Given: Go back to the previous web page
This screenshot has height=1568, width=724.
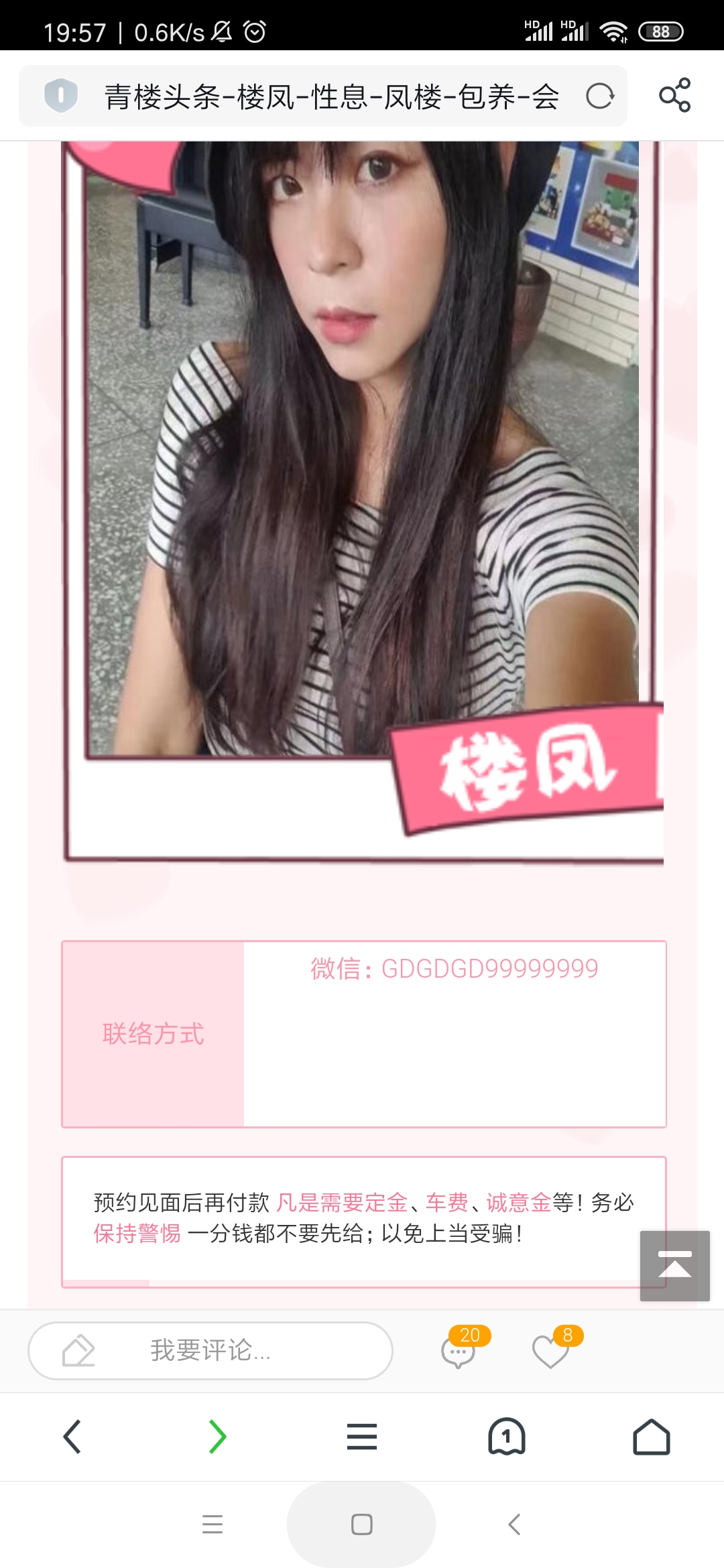Looking at the screenshot, I should click(x=72, y=1437).
